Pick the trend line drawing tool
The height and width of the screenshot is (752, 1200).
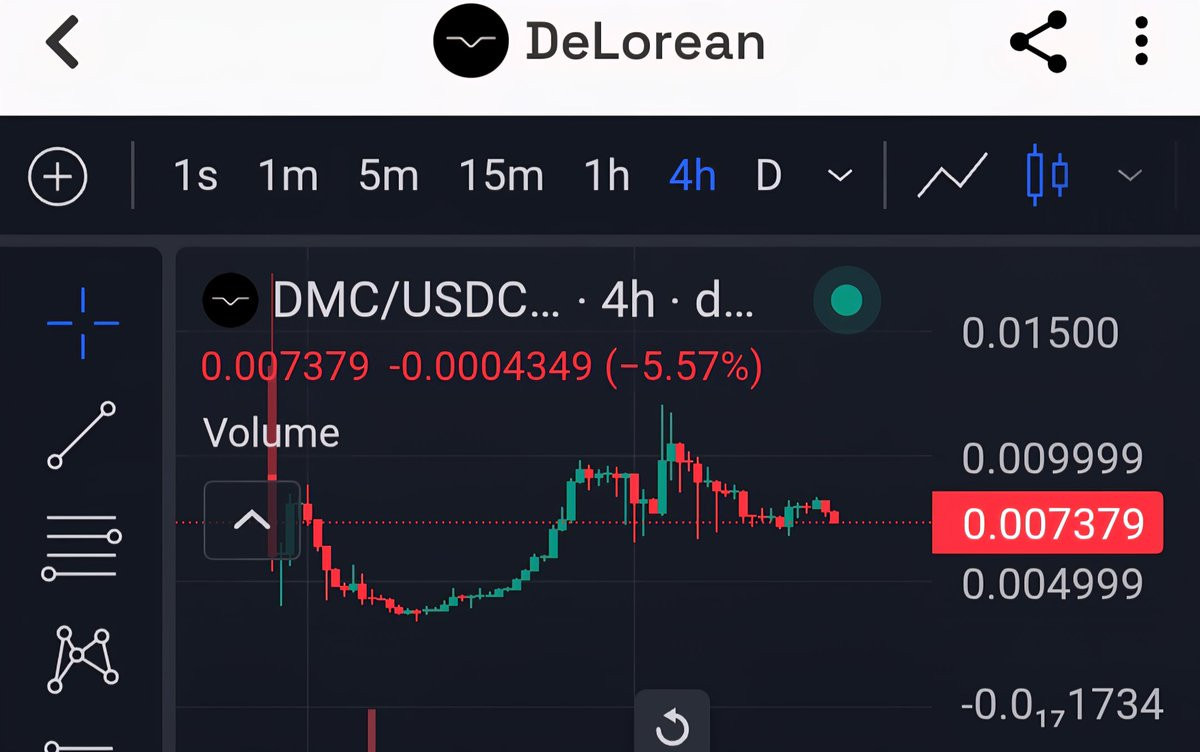pos(82,435)
